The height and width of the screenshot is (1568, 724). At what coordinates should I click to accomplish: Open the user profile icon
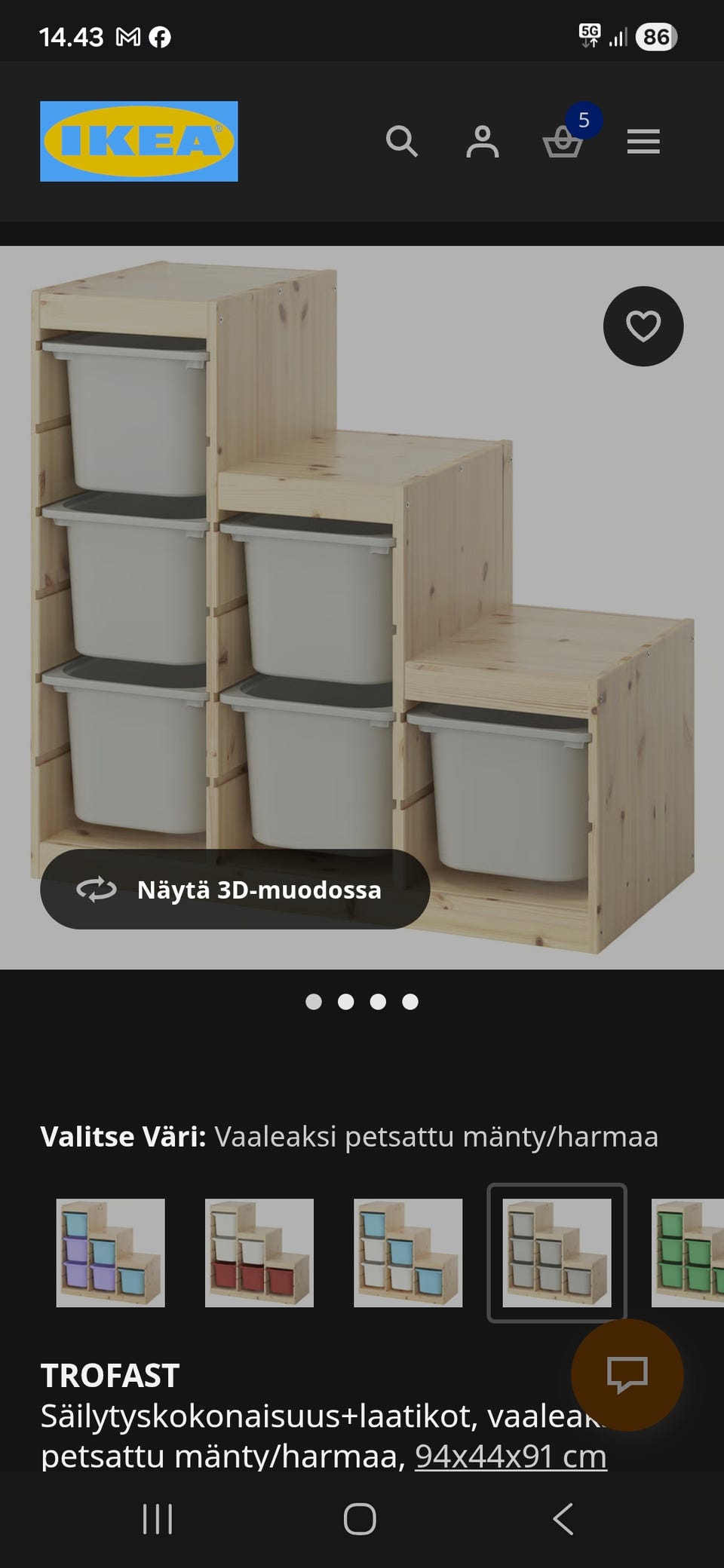click(483, 142)
